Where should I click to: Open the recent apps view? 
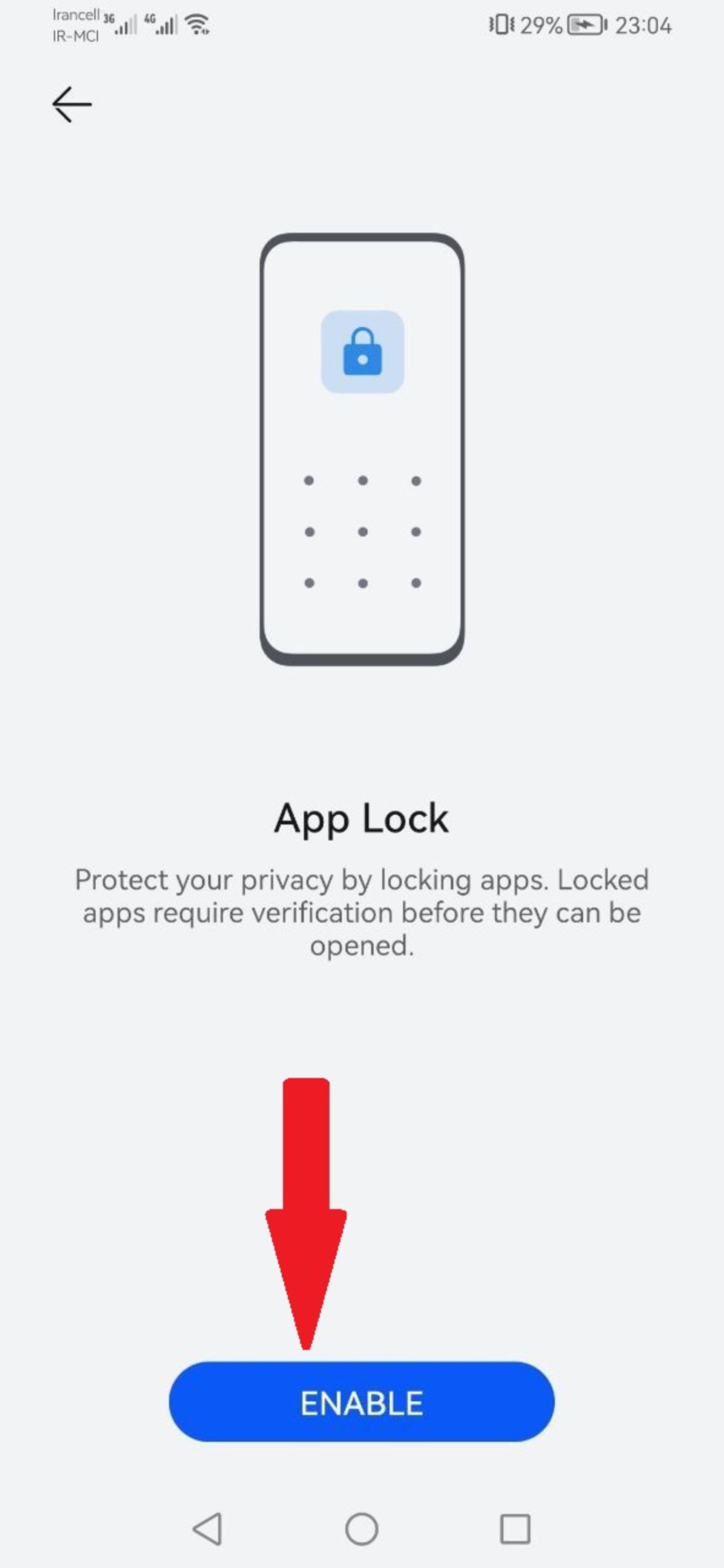[515, 1528]
